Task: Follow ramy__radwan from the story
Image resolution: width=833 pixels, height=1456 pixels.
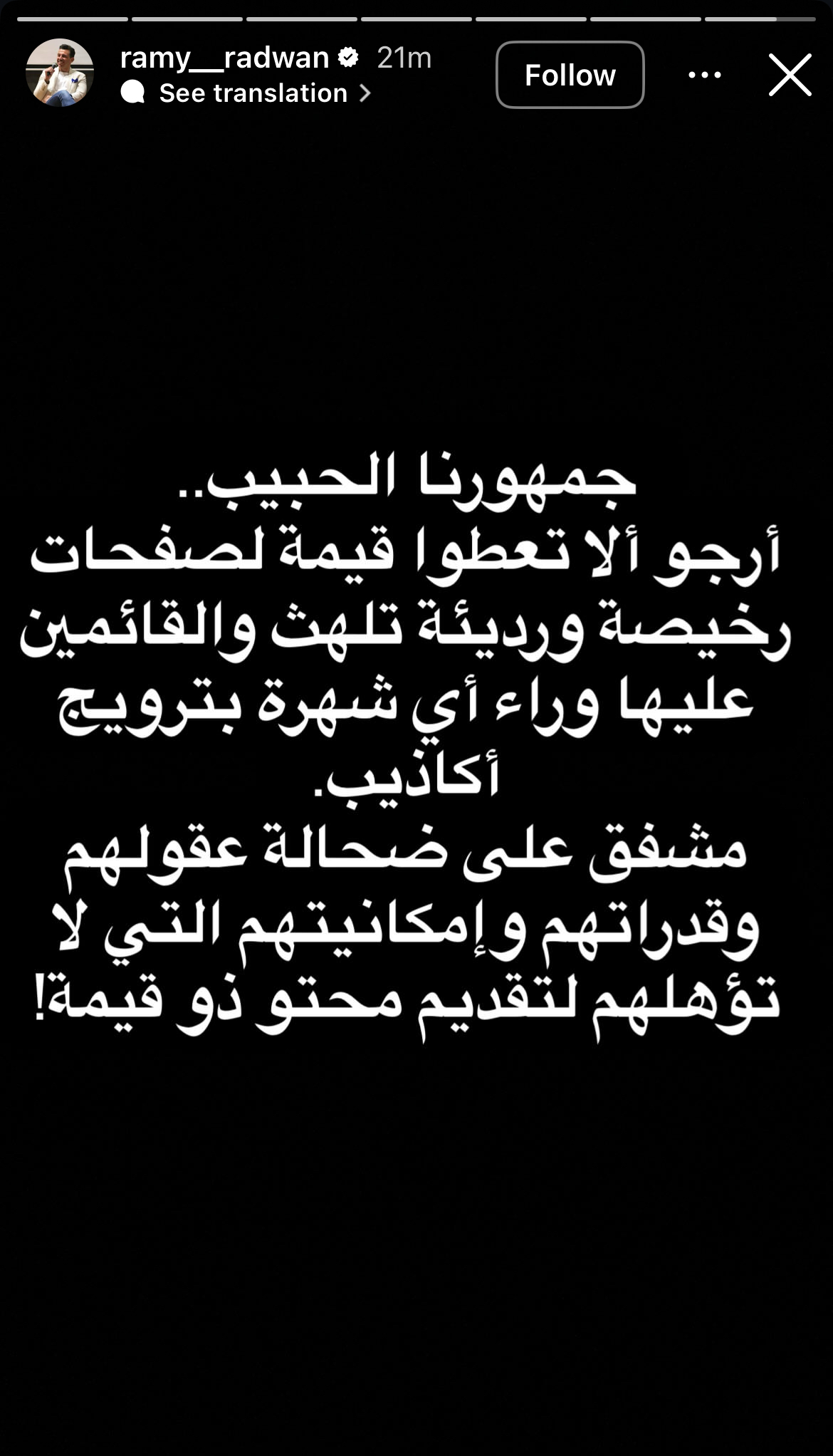Action: click(x=570, y=75)
